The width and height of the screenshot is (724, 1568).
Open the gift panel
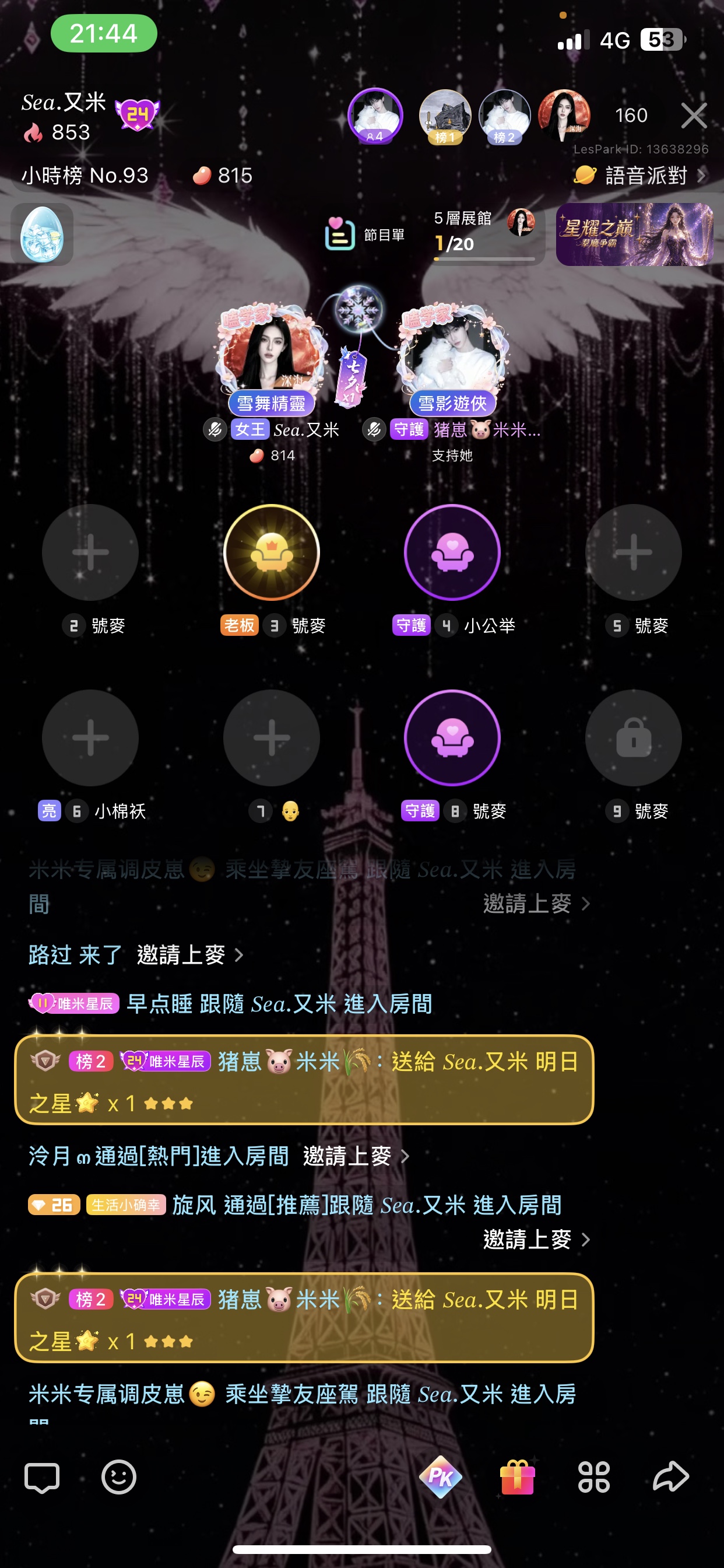(517, 1478)
